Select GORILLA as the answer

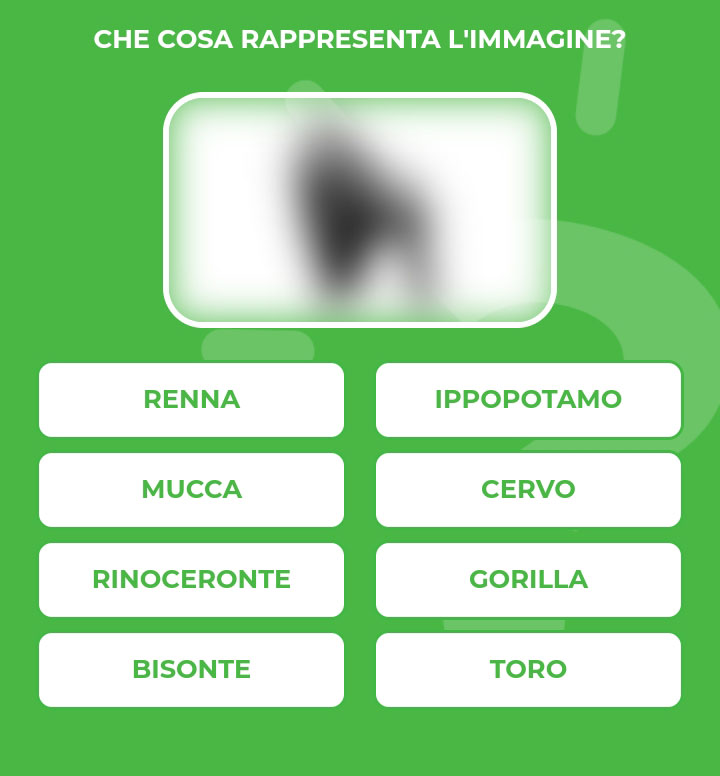[528, 580]
